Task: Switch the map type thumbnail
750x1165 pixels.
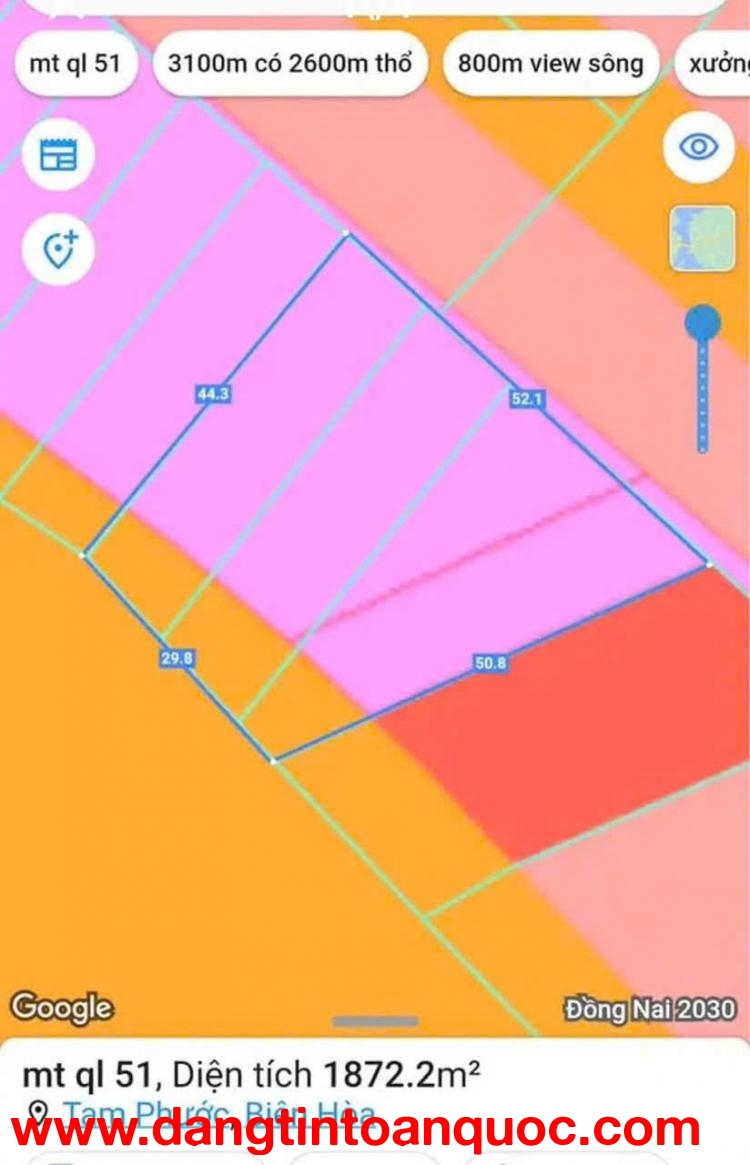Action: (702, 238)
